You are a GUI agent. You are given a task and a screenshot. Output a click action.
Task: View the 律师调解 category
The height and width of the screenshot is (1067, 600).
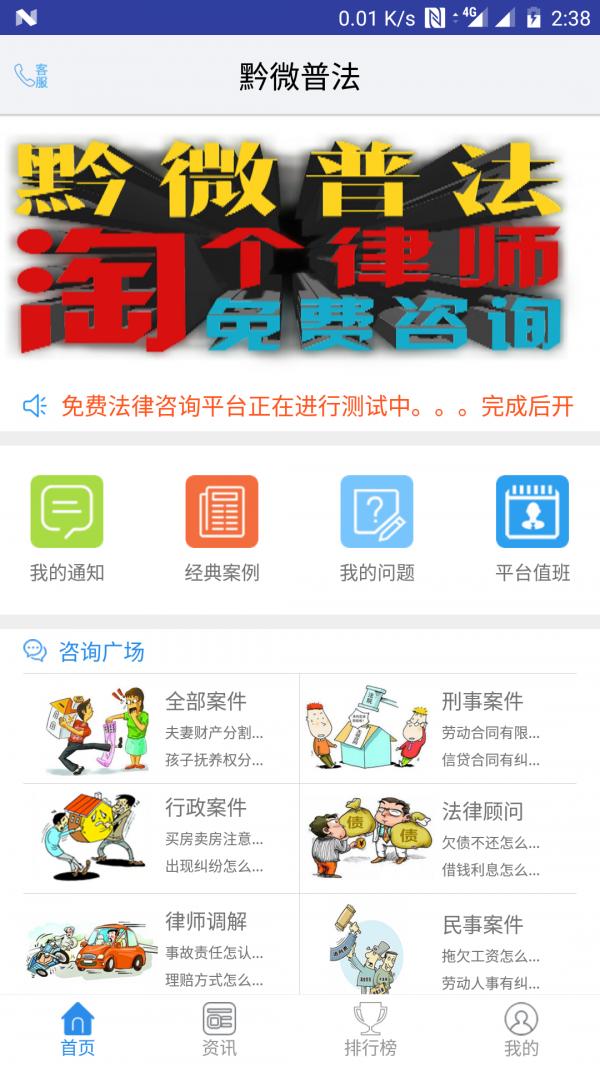point(161,945)
